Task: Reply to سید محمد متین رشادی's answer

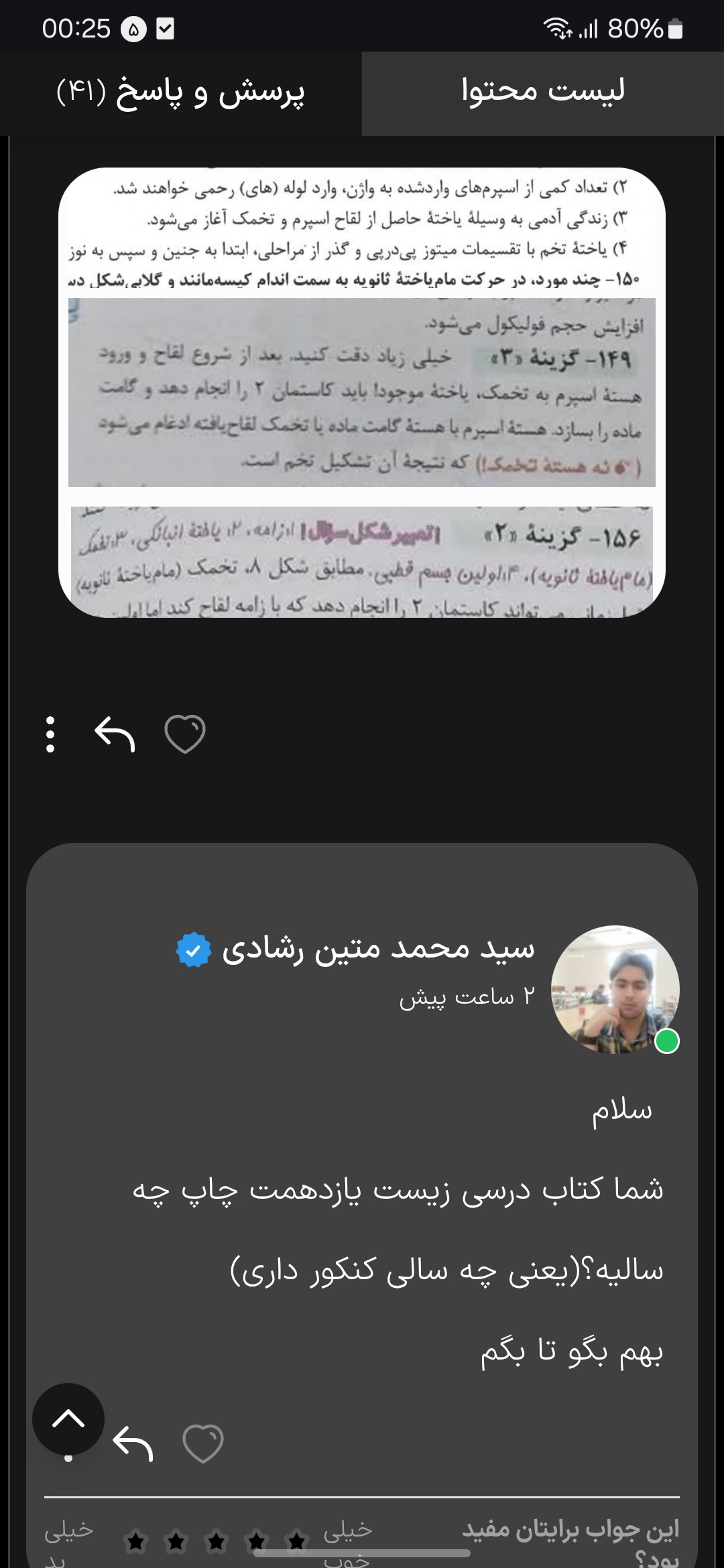Action: click(133, 1443)
